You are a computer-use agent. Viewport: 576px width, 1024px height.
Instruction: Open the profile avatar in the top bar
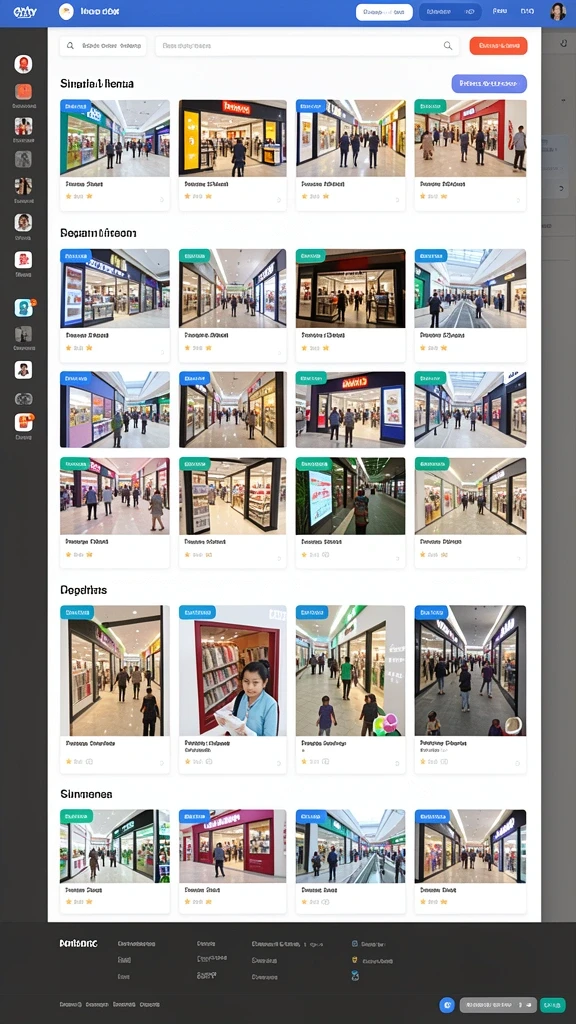[x=557, y=12]
